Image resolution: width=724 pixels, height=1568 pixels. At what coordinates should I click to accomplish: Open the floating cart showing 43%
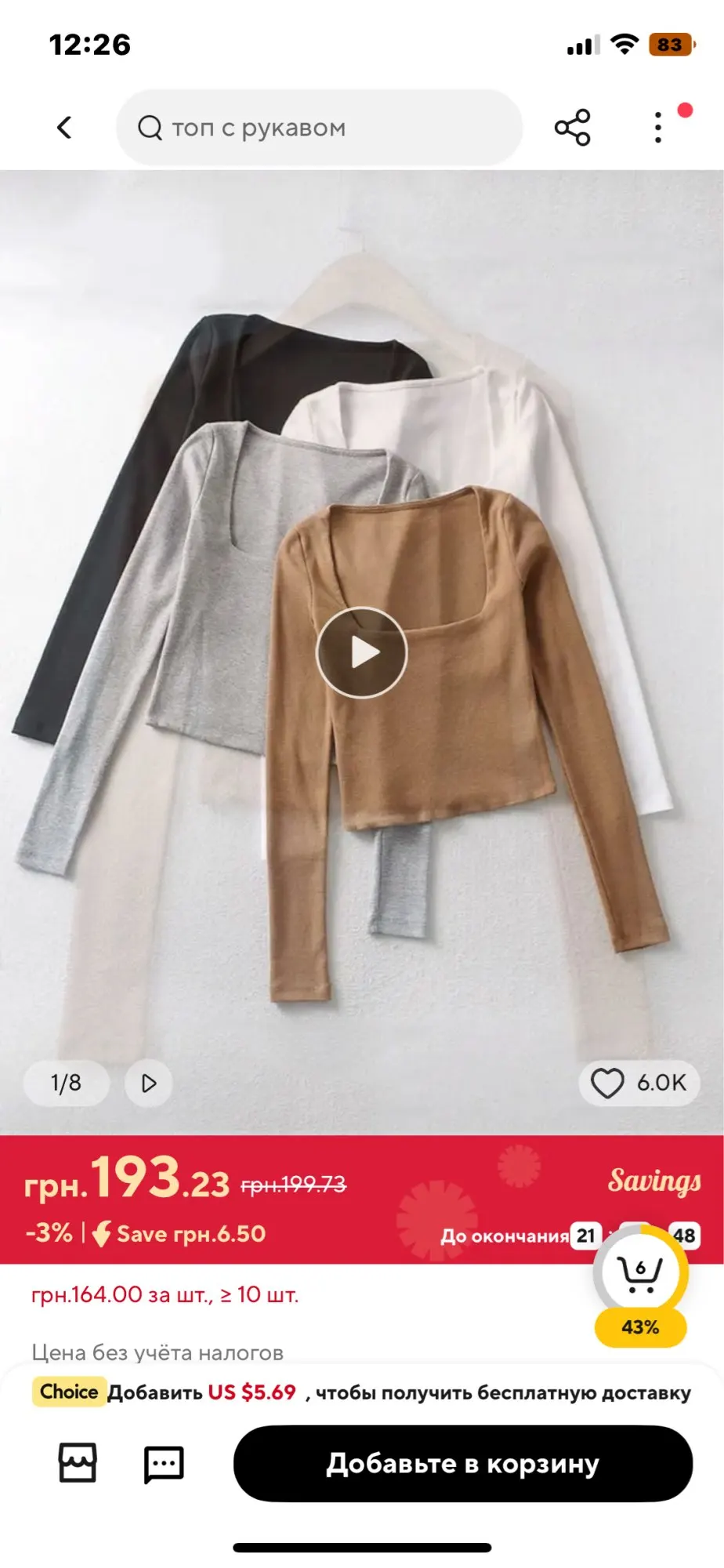point(641,1283)
